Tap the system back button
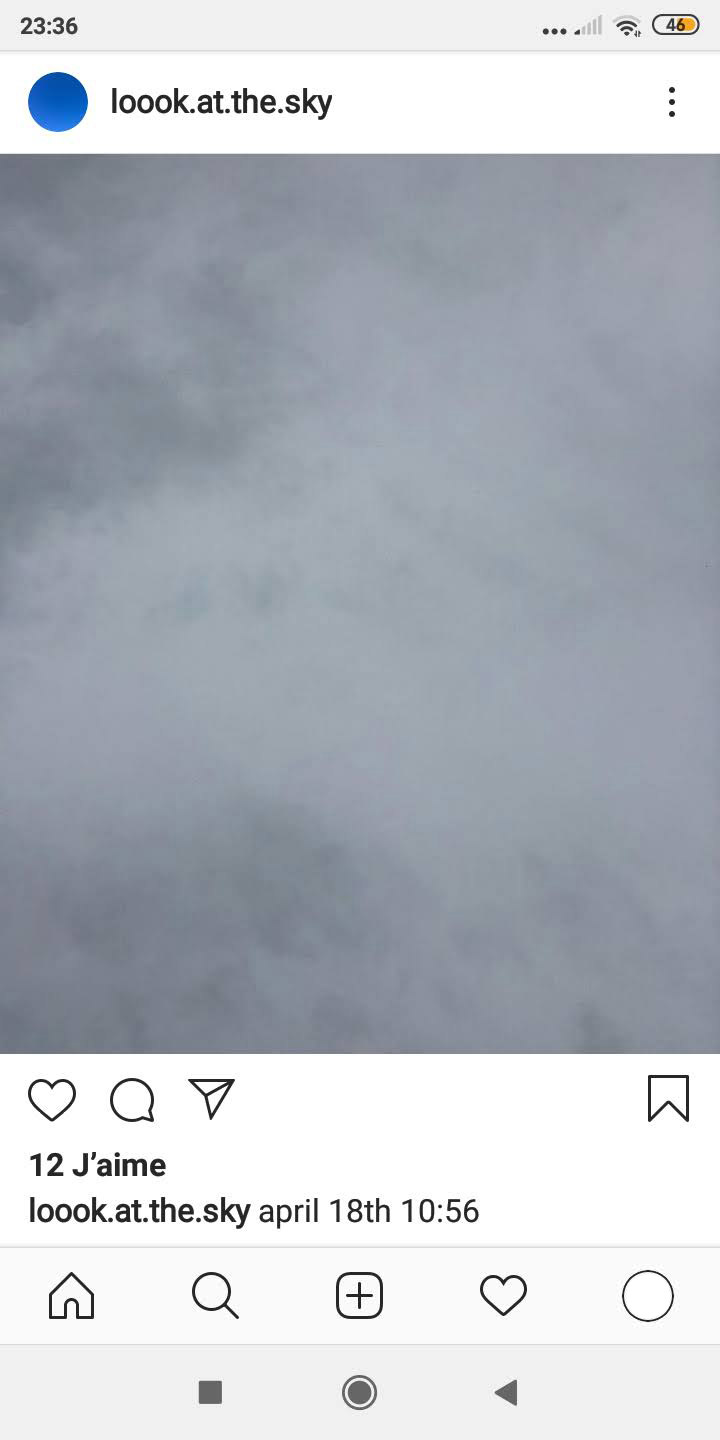The width and height of the screenshot is (720, 1440). coord(506,1392)
